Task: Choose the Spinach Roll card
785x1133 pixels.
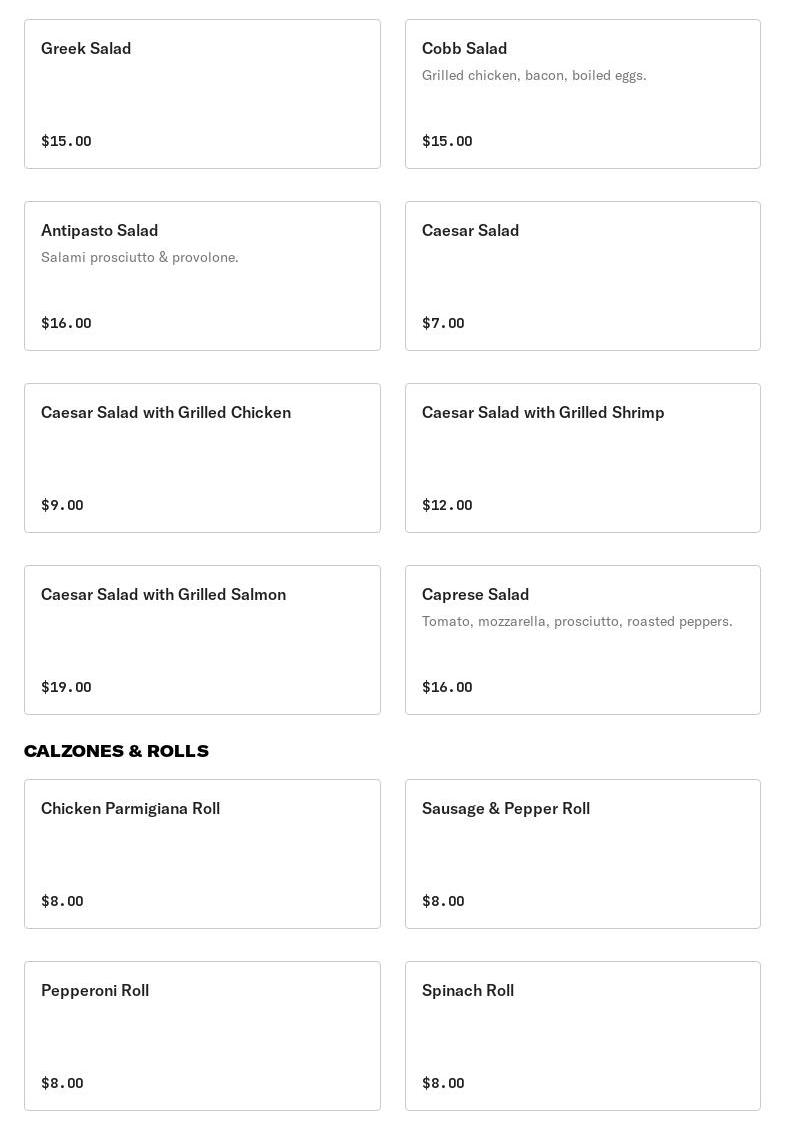Action: (582, 1036)
